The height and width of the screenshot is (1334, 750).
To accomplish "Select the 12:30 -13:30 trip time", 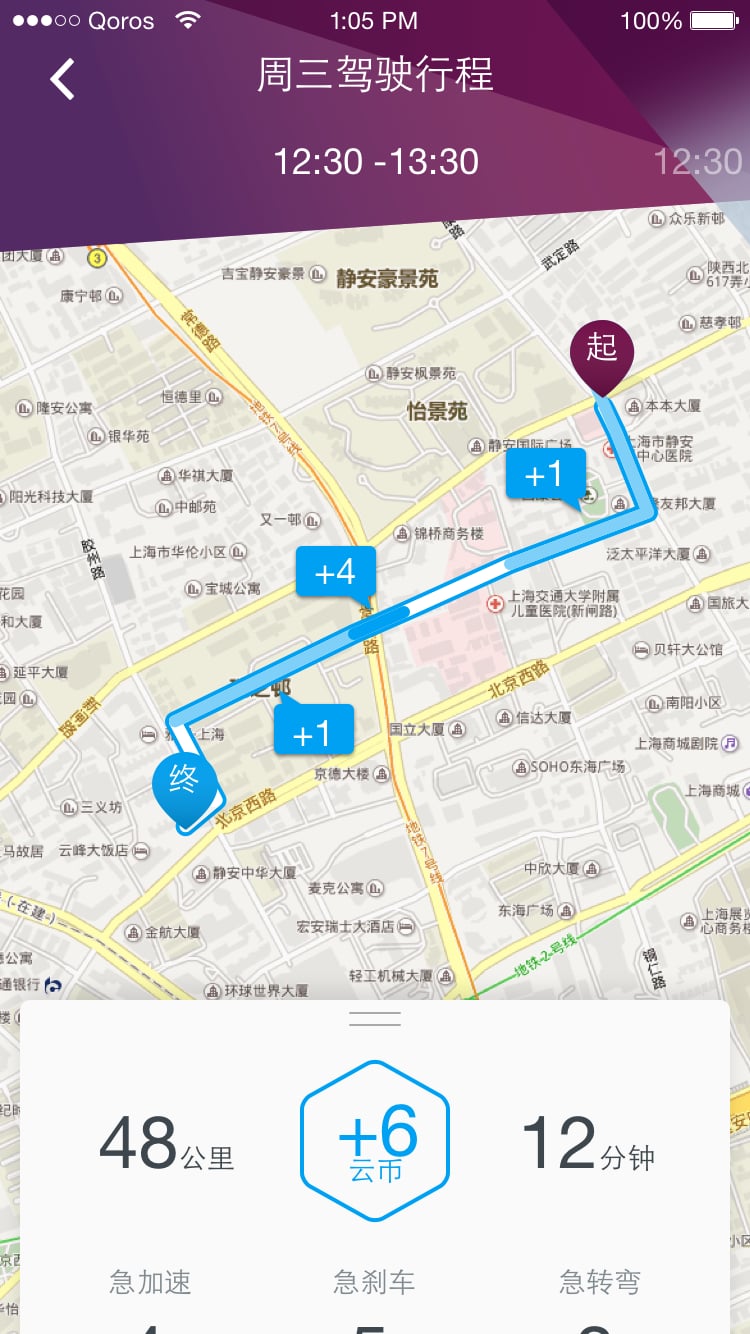I will [x=376, y=162].
